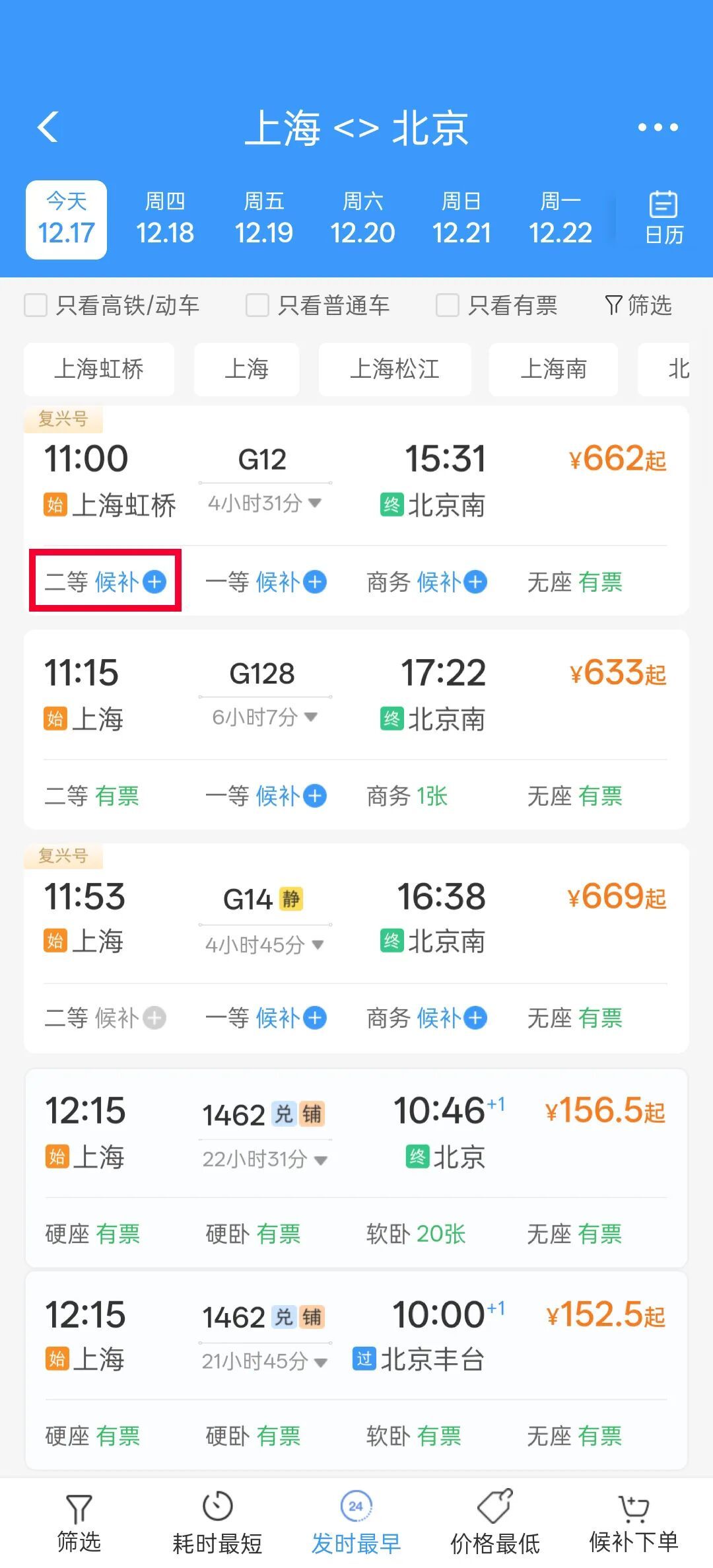Open the calendar date picker icon
The image size is (713, 1568).
[663, 218]
